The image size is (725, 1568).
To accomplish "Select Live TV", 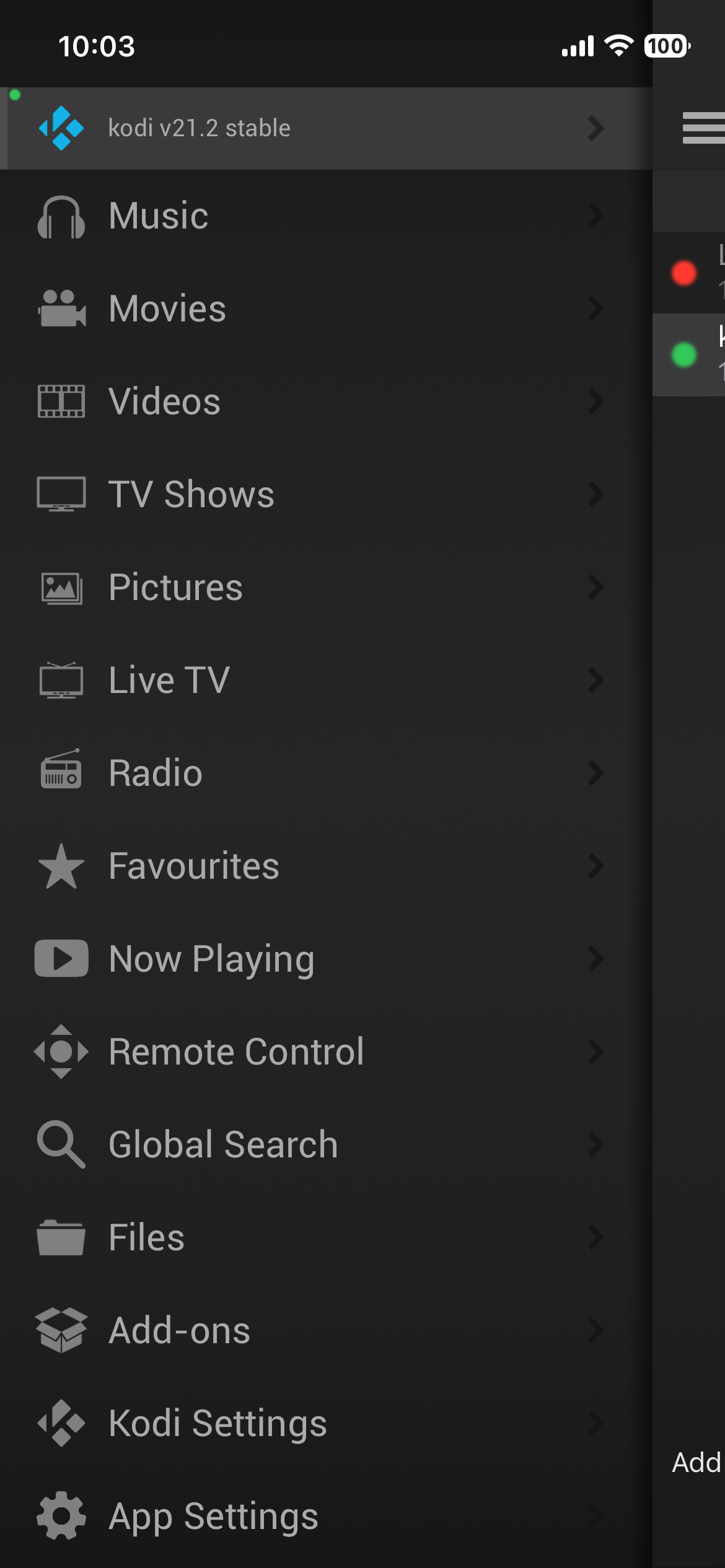I will (322, 680).
